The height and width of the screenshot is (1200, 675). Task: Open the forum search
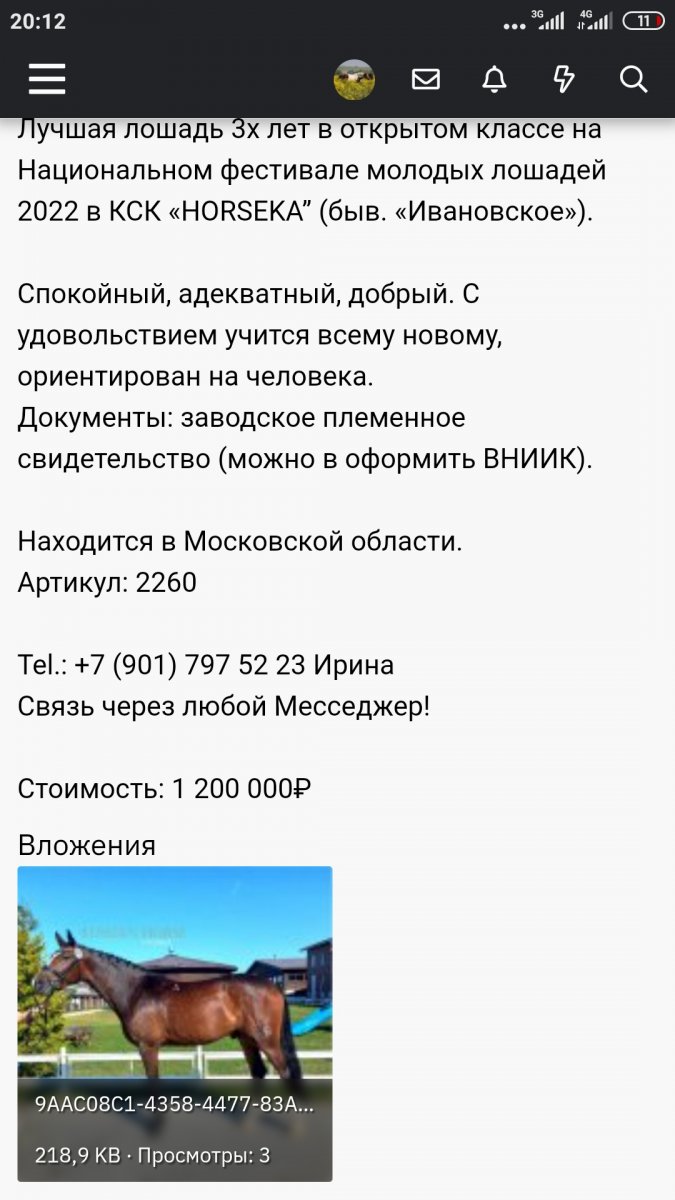point(634,79)
